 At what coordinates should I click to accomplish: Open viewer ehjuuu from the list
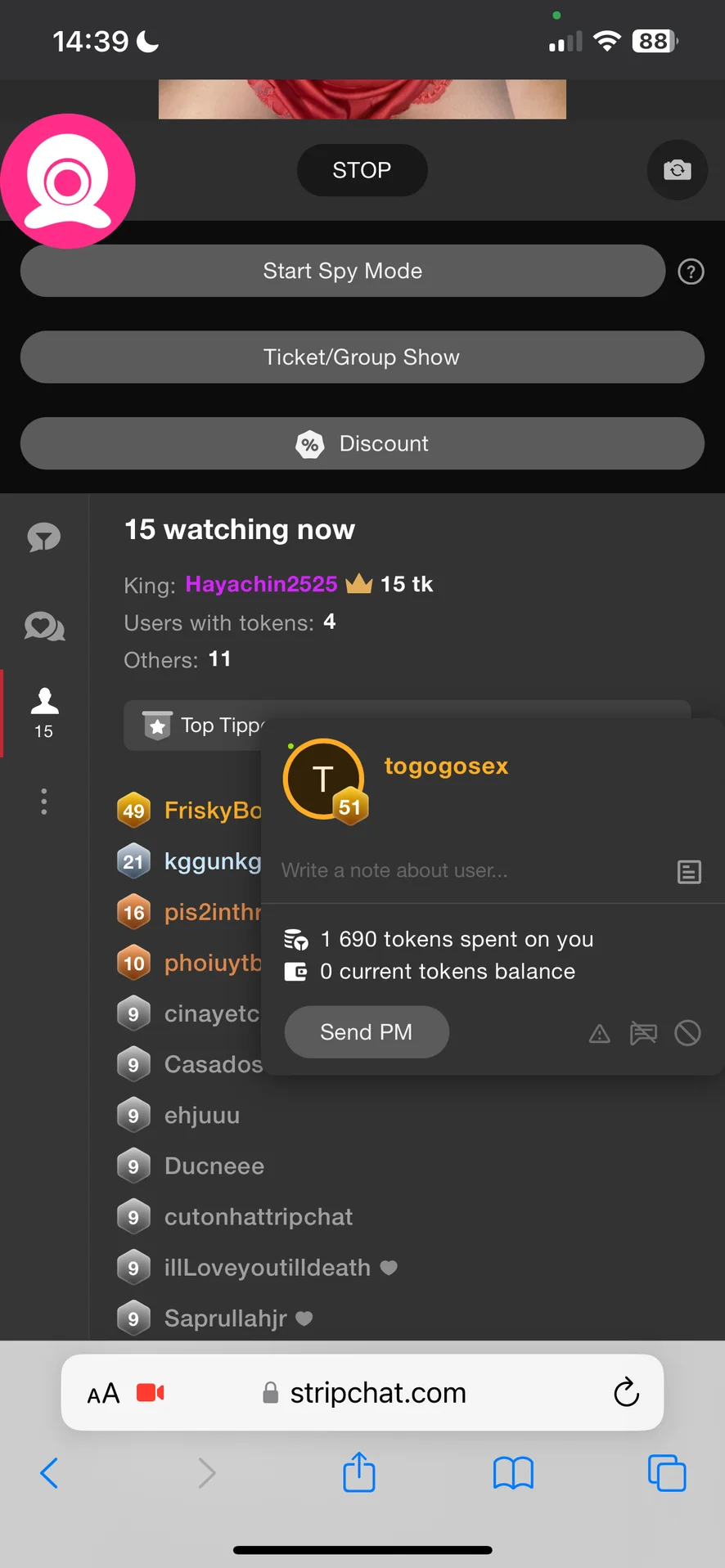tap(201, 1116)
